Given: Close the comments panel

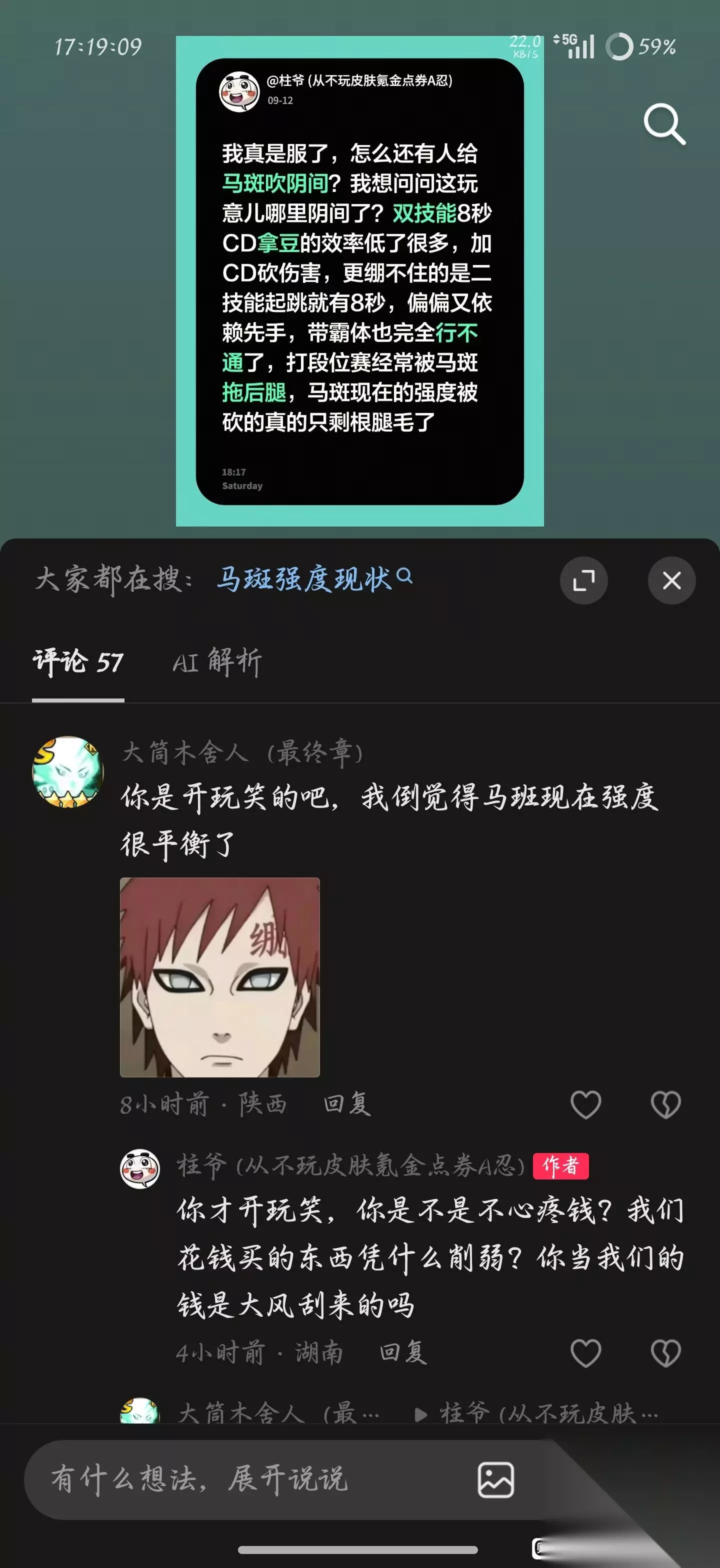Looking at the screenshot, I should (671, 580).
